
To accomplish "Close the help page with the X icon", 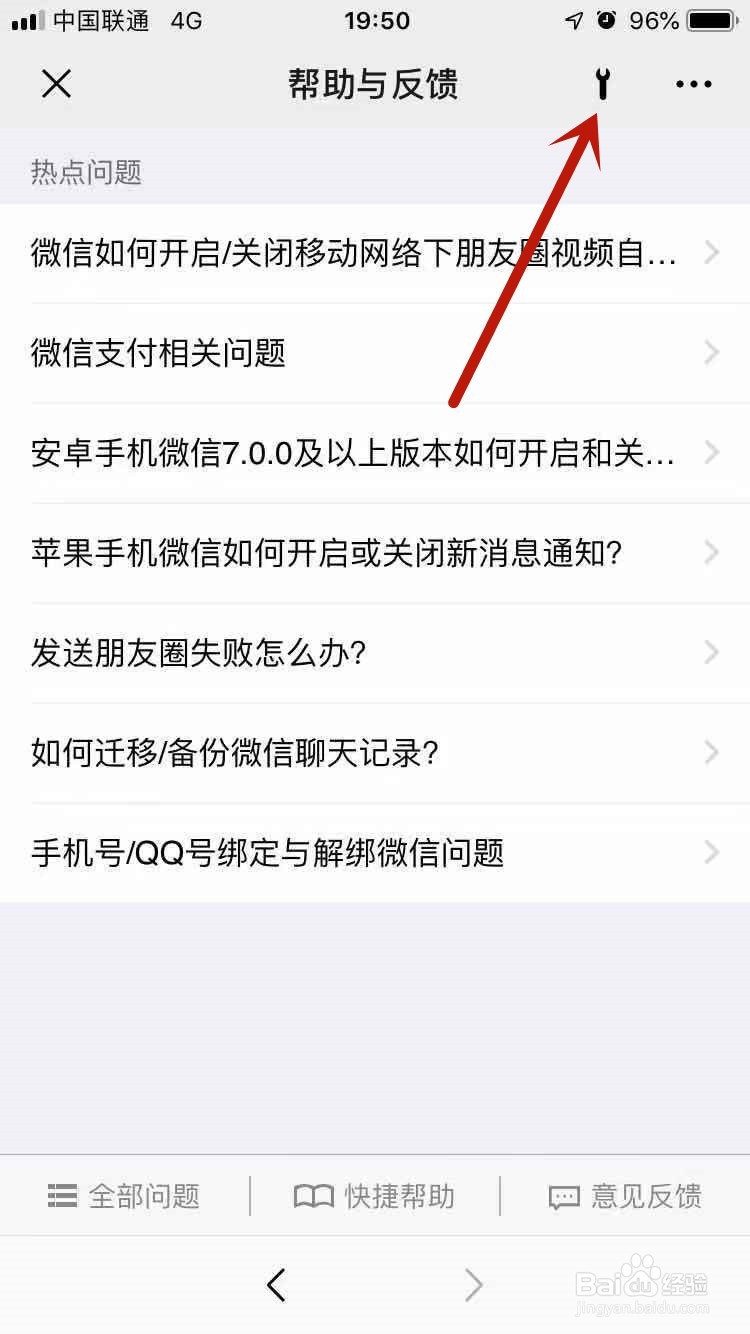I will click(x=56, y=84).
